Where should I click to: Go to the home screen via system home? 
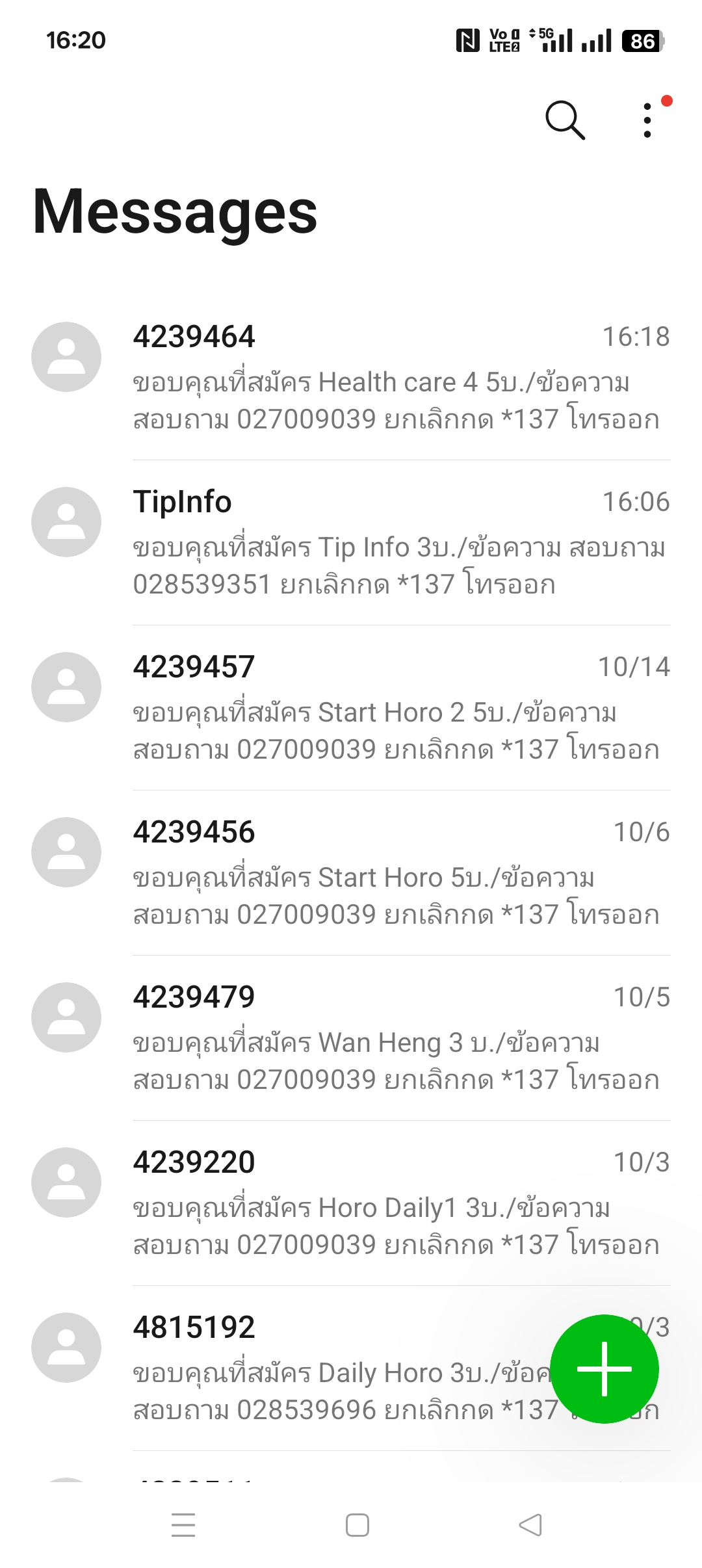pos(357,1525)
